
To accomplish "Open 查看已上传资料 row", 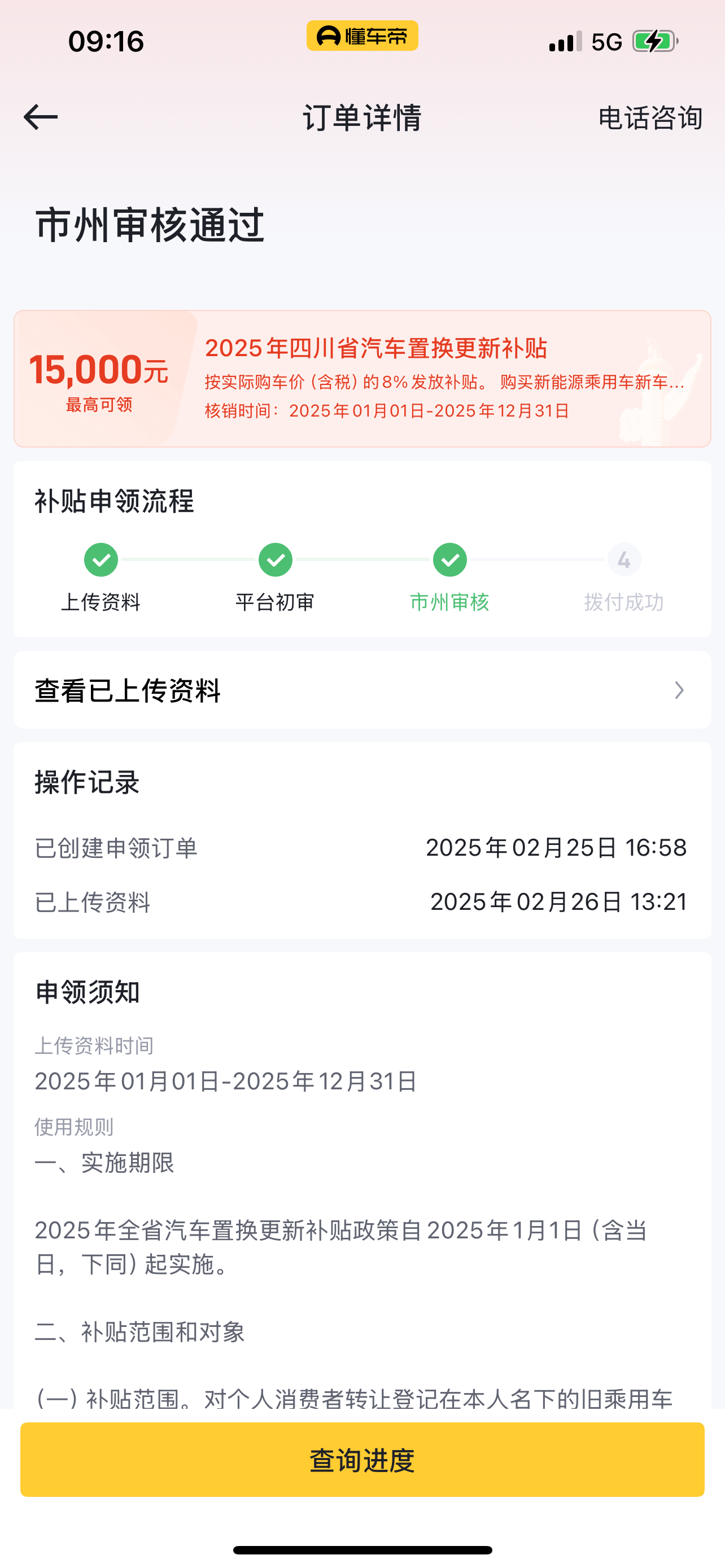I will (x=362, y=690).
